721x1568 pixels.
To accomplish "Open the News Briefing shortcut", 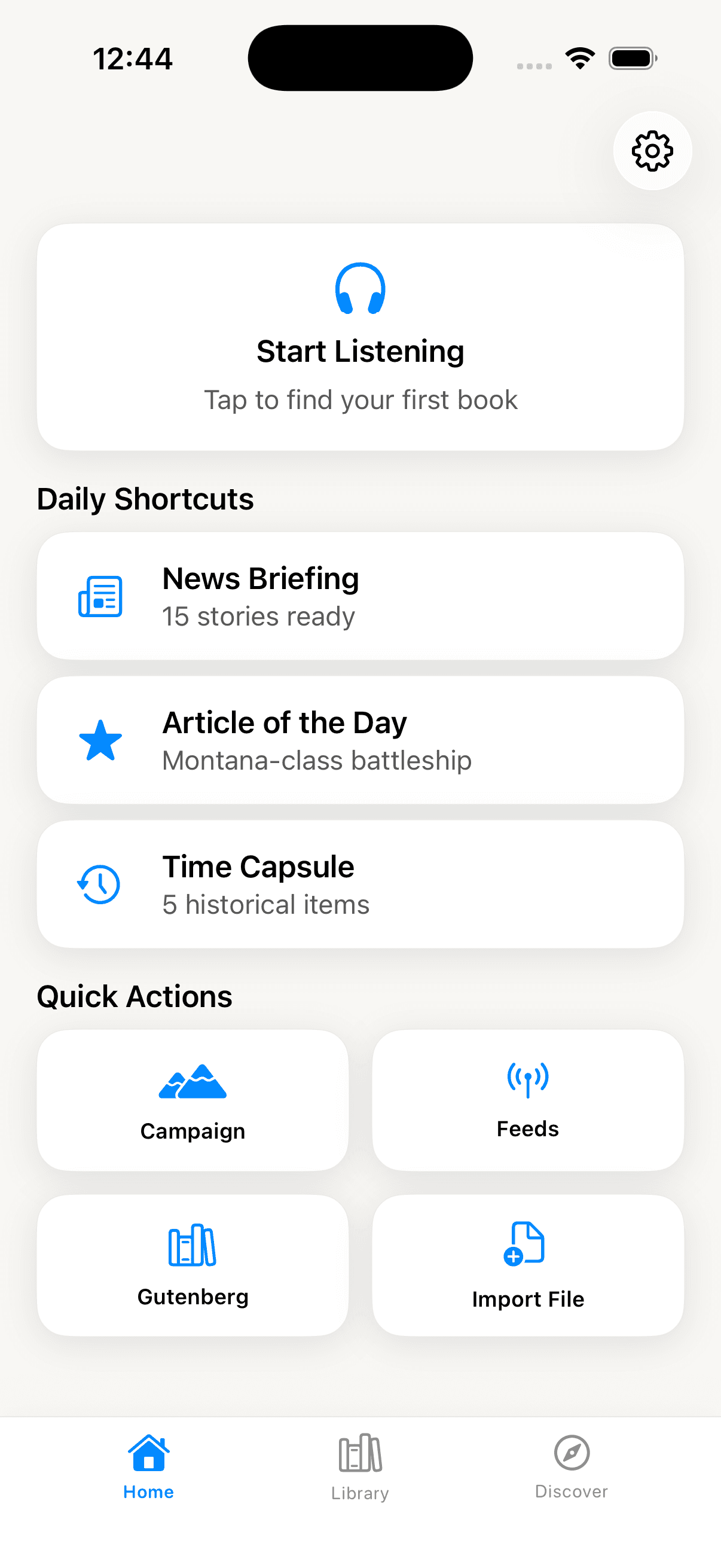I will [360, 596].
